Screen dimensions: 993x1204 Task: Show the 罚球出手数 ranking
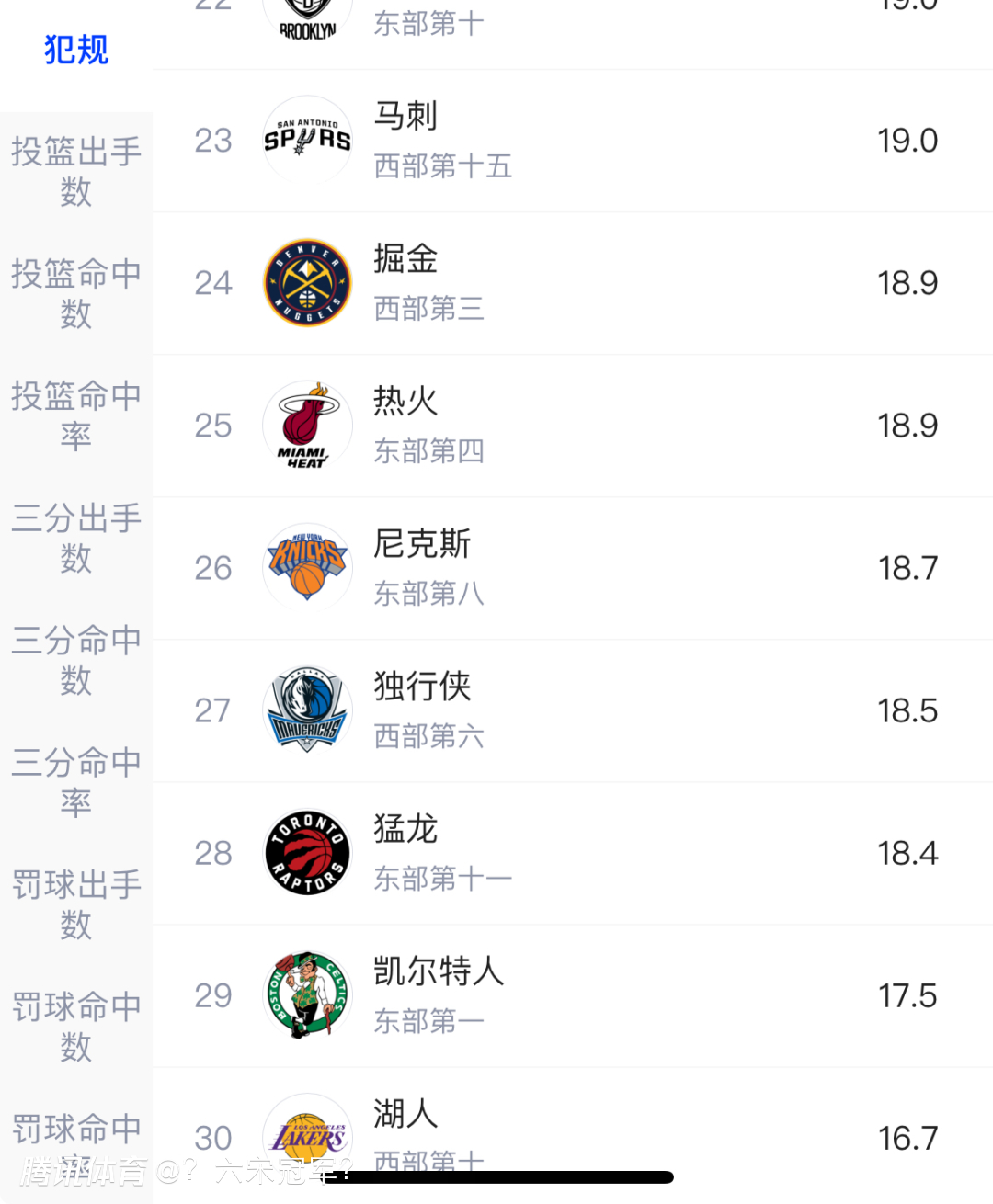coord(76,905)
